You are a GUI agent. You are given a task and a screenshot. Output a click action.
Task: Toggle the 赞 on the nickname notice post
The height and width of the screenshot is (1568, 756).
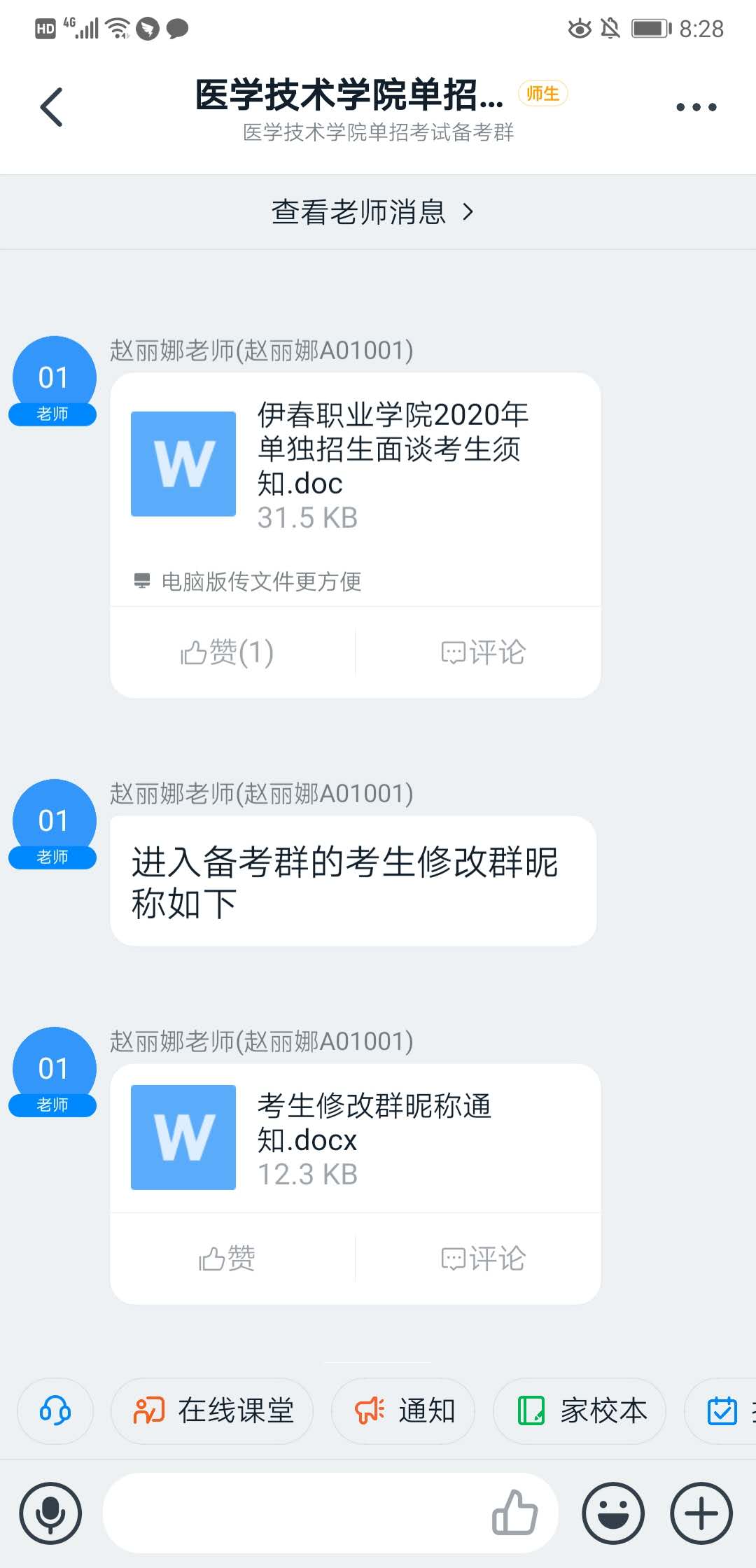226,1257
